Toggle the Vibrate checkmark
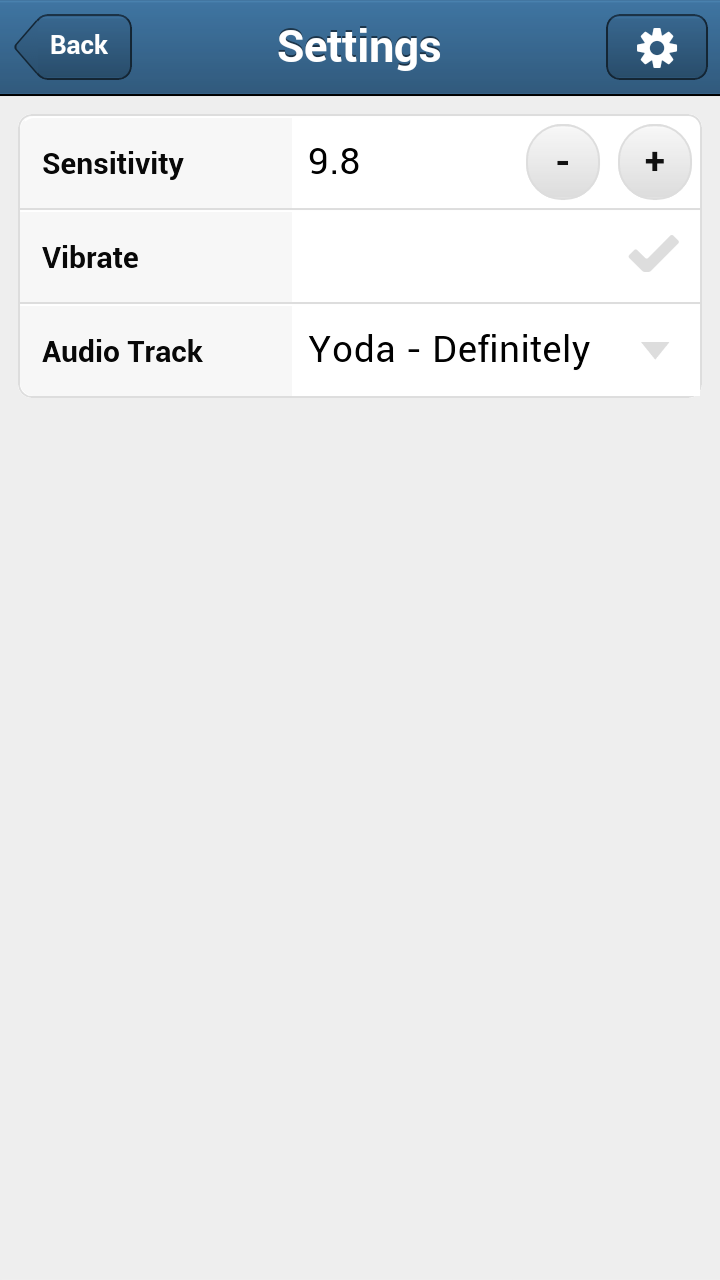The image size is (720, 1280). [653, 255]
